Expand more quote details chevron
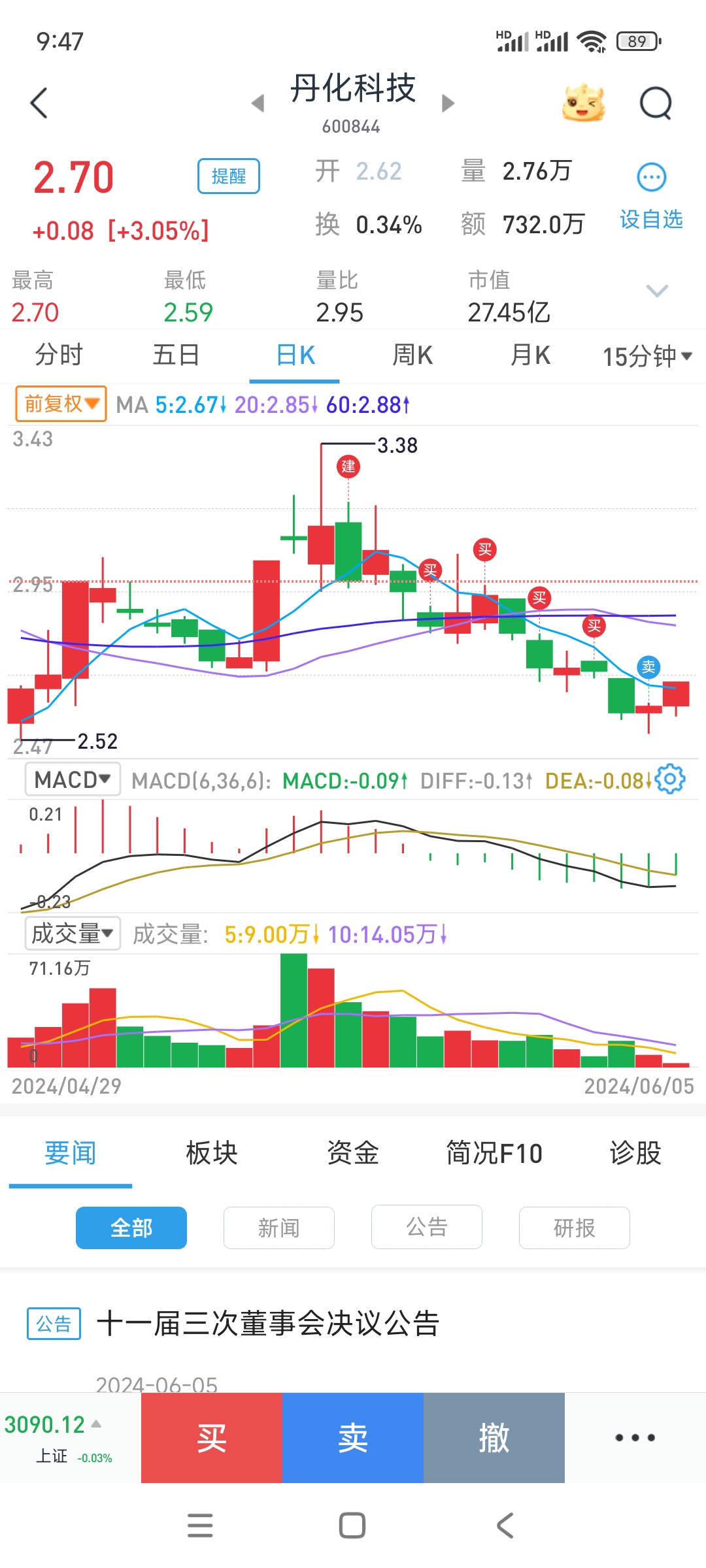 656,291
